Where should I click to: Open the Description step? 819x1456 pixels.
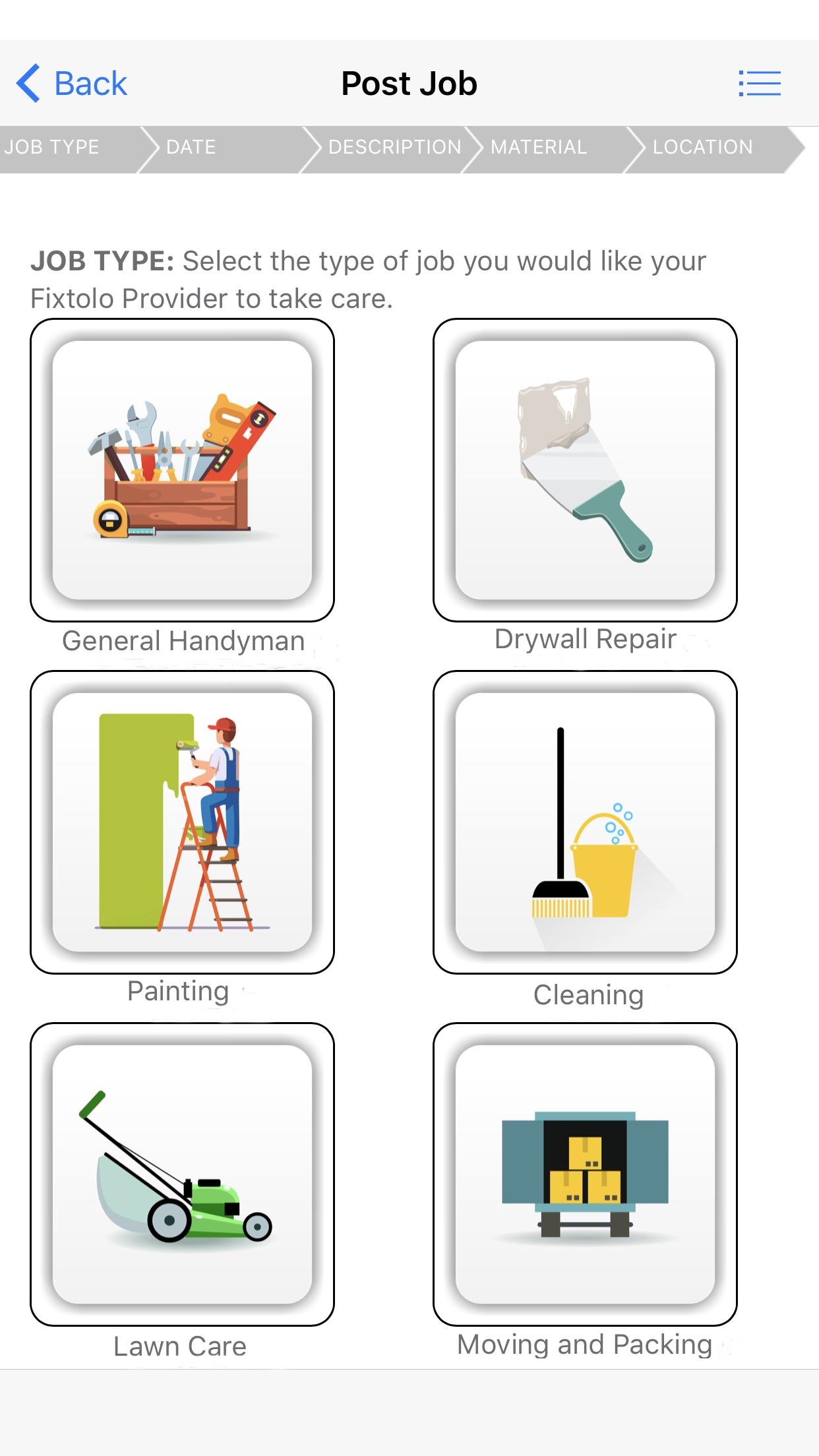(394, 147)
